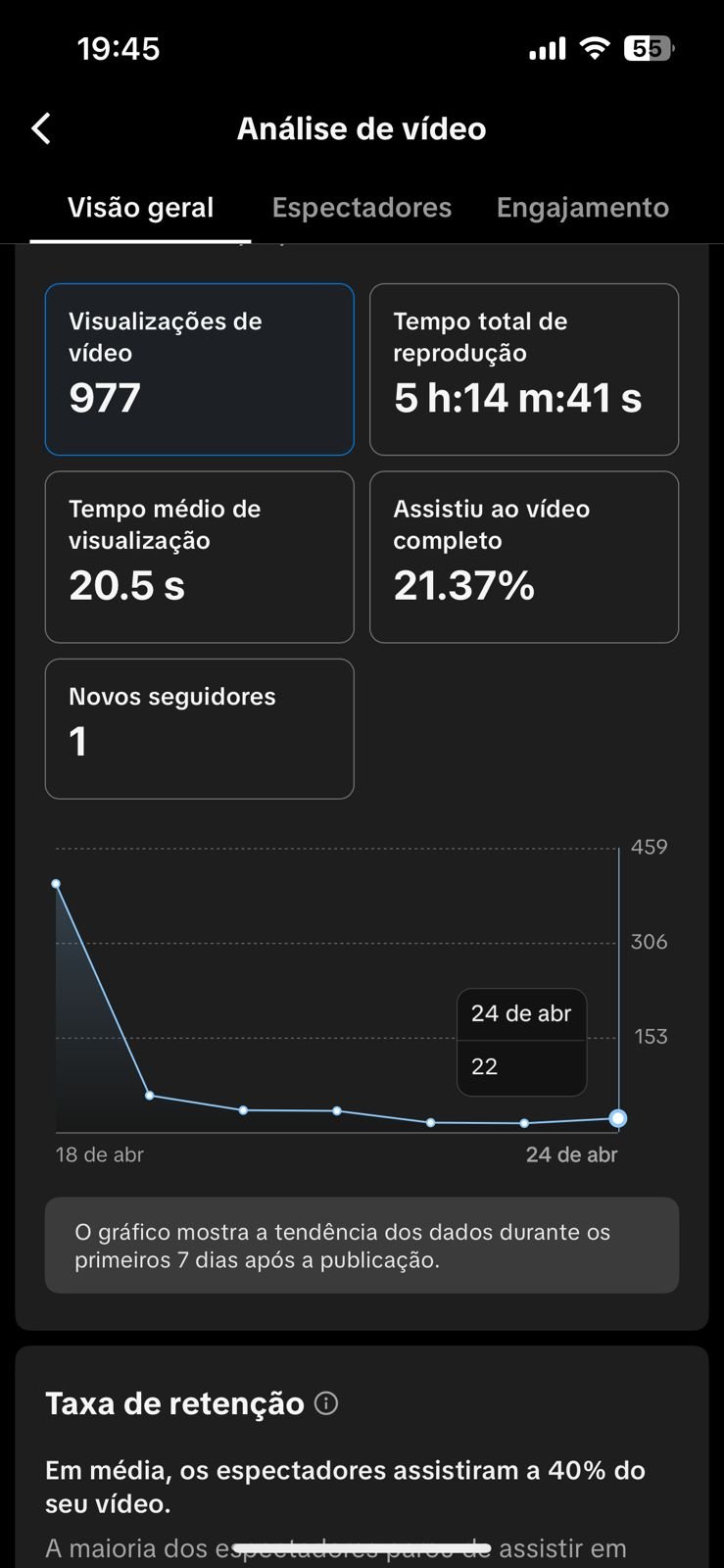This screenshot has height=1568, width=724.
Task: Tap the info icon beside Taxa de retenção
Action: coord(326,1403)
